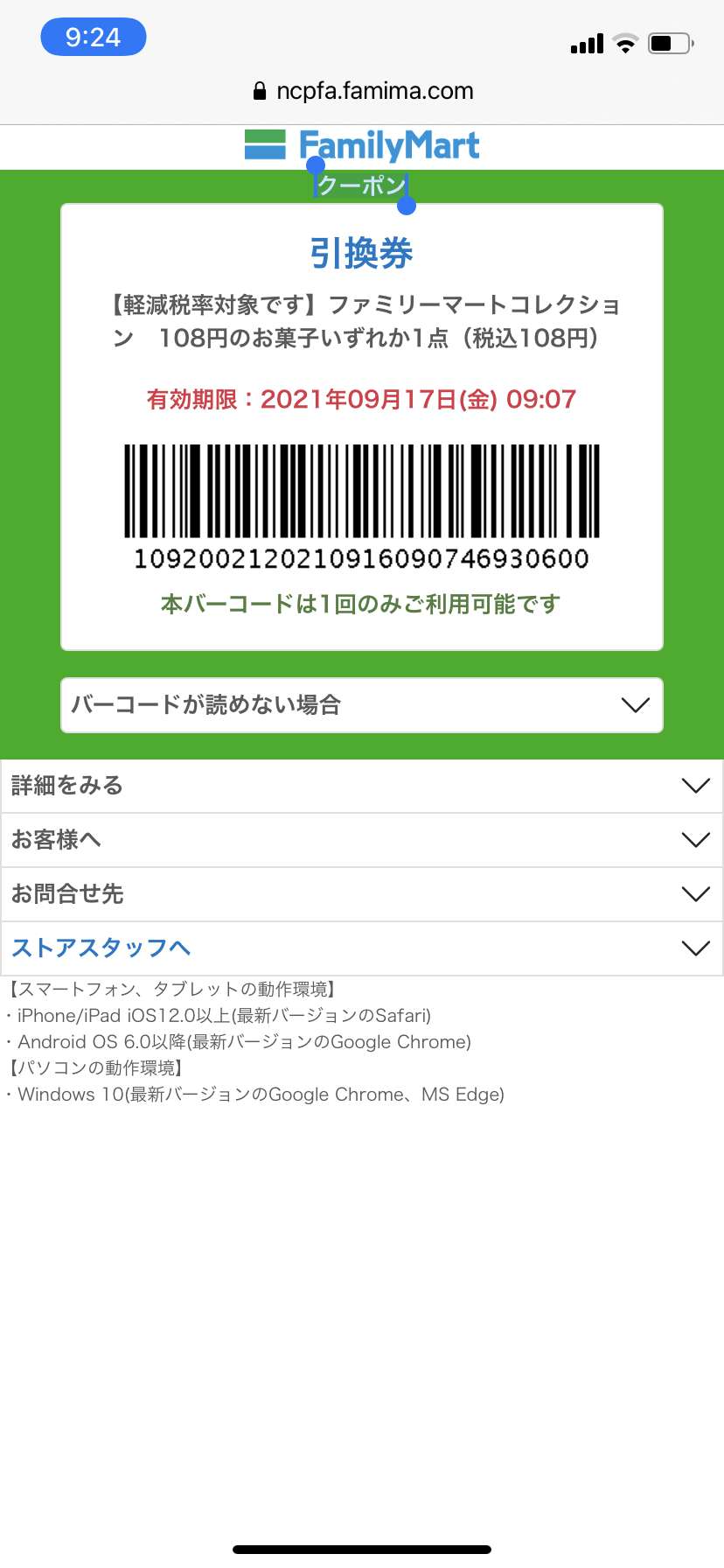Viewport: 724px width, 1568px height.
Task: Open the お客様へ section
Action: pos(362,840)
